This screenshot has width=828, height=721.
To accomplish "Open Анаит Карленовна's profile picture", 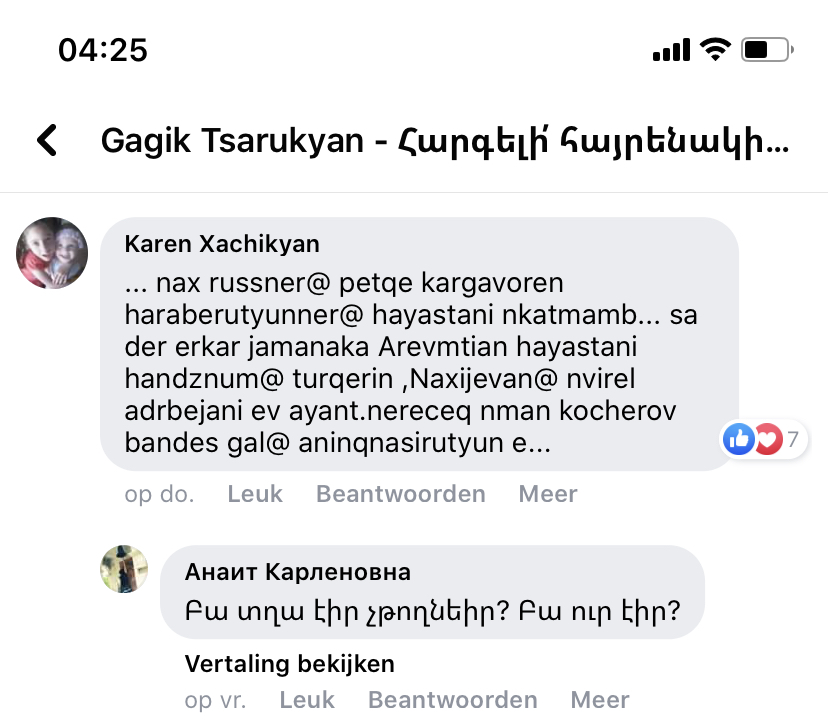I will [x=125, y=569].
